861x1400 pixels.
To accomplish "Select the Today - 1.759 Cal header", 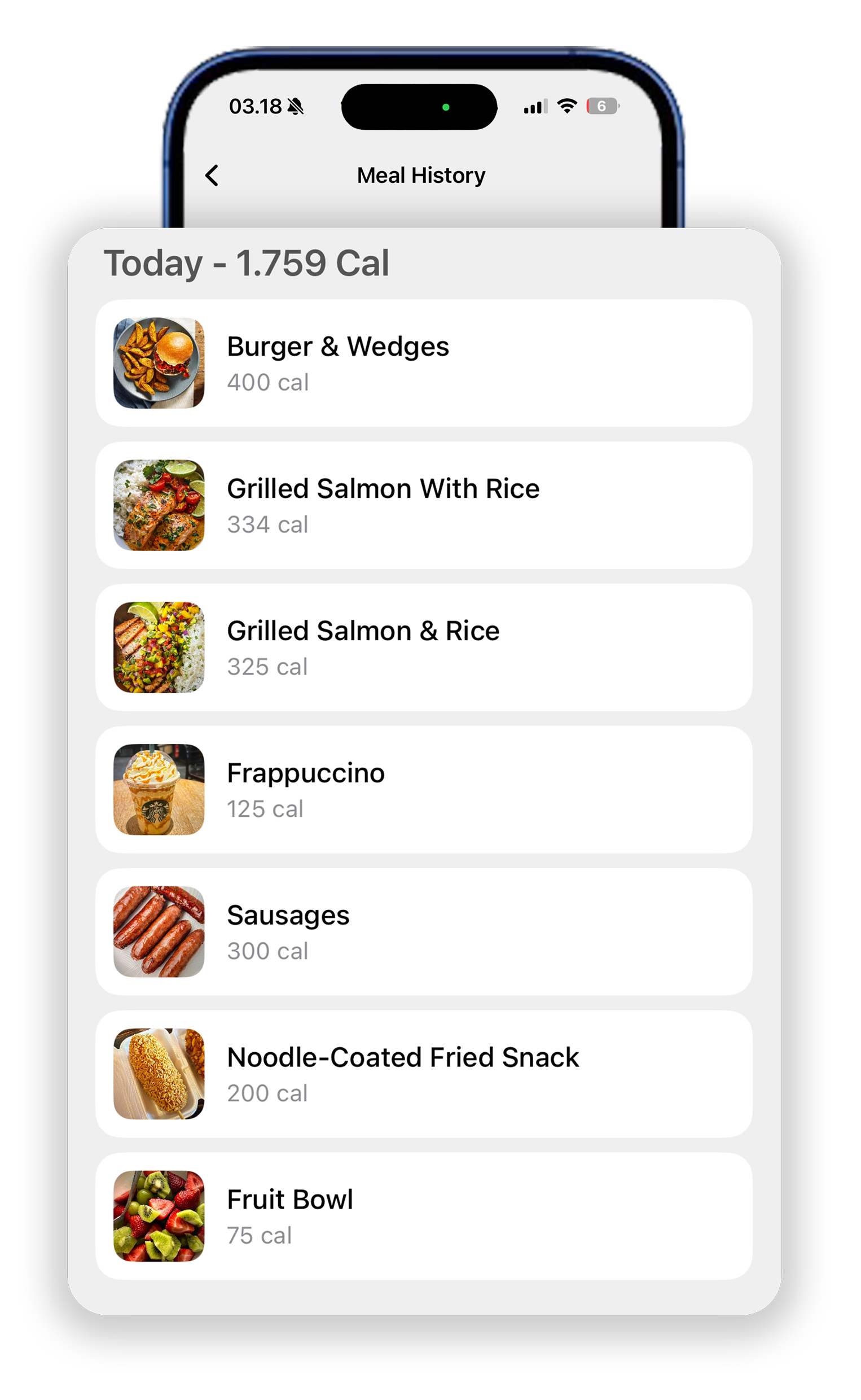I will (x=247, y=262).
